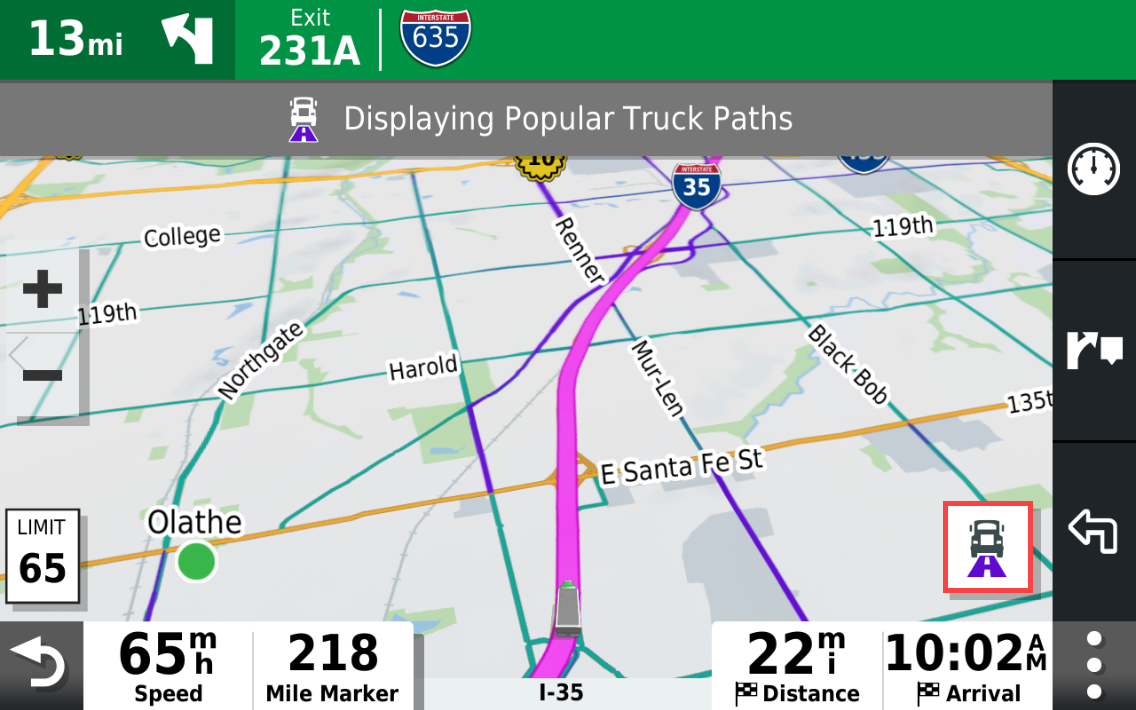Tap the I-35 current road label

pos(562,692)
